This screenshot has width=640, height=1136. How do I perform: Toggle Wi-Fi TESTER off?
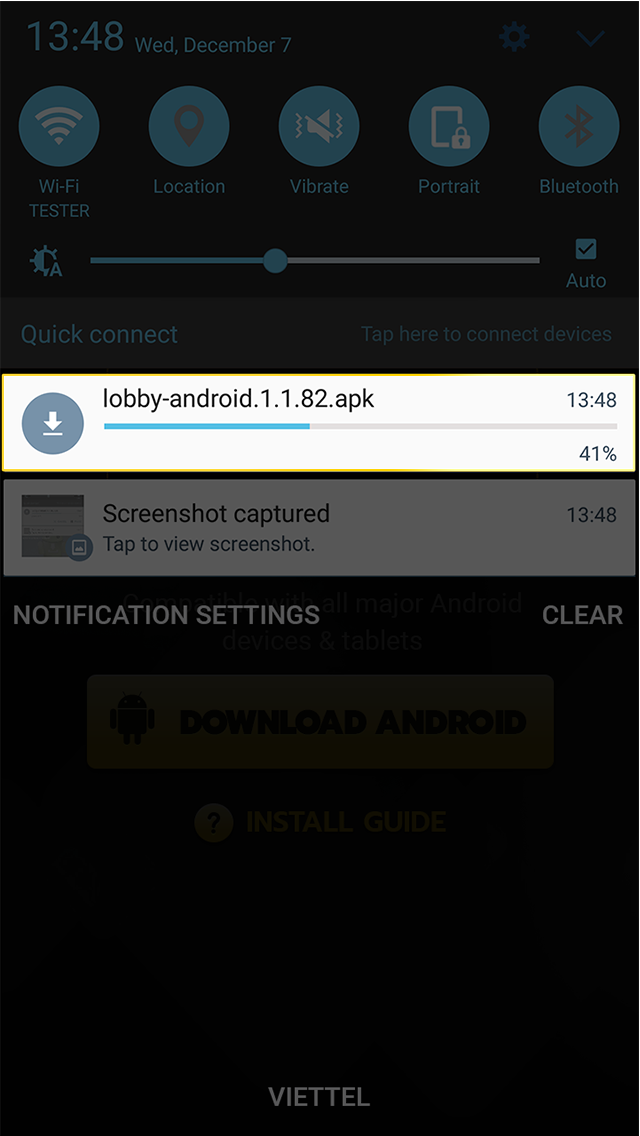pos(59,127)
